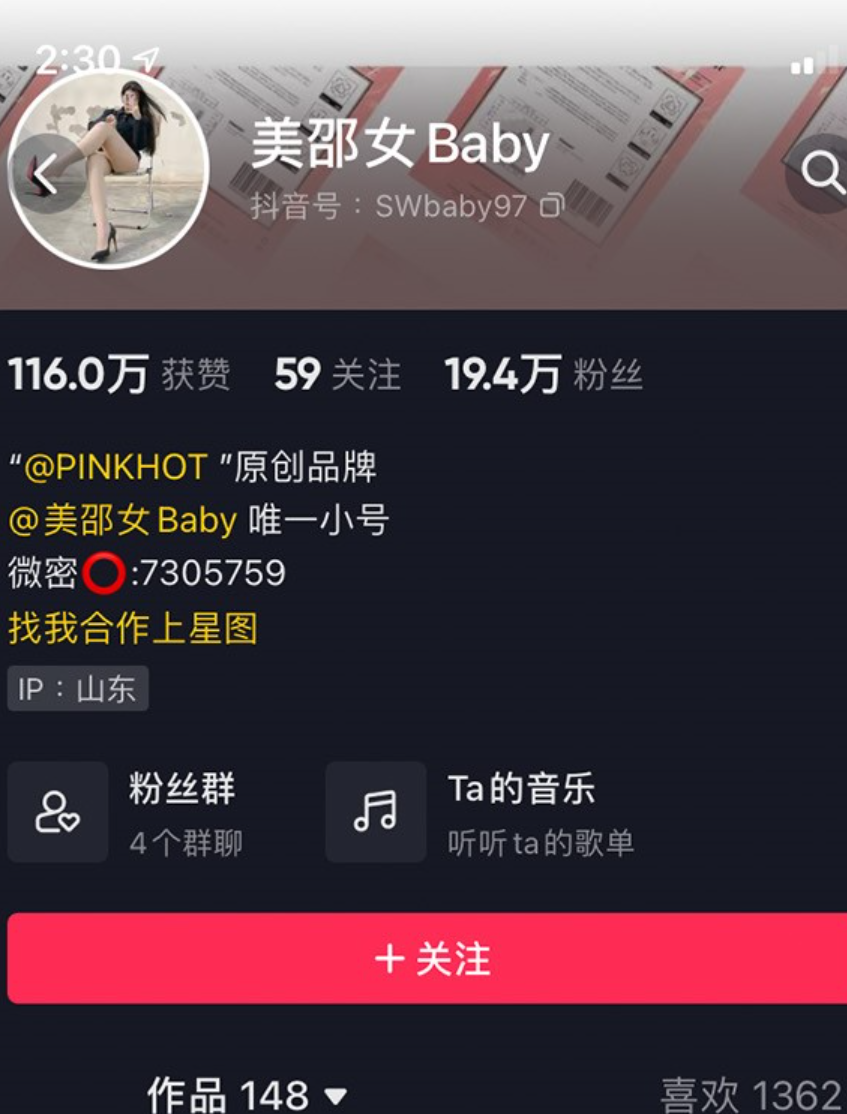View the 19.4万 粉丝 followers list
847x1114 pixels.
543,375
